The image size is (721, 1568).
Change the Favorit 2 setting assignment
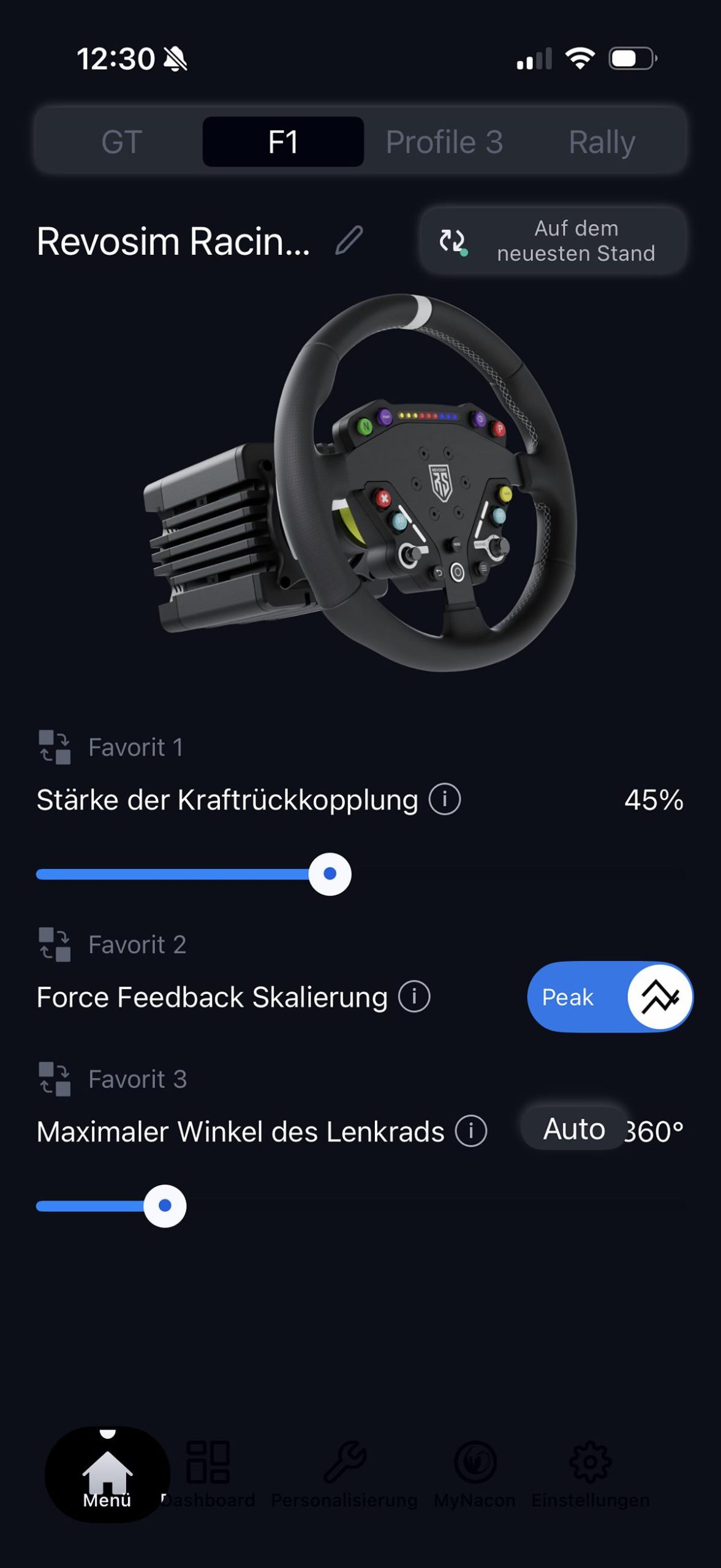pyautogui.click(x=55, y=944)
